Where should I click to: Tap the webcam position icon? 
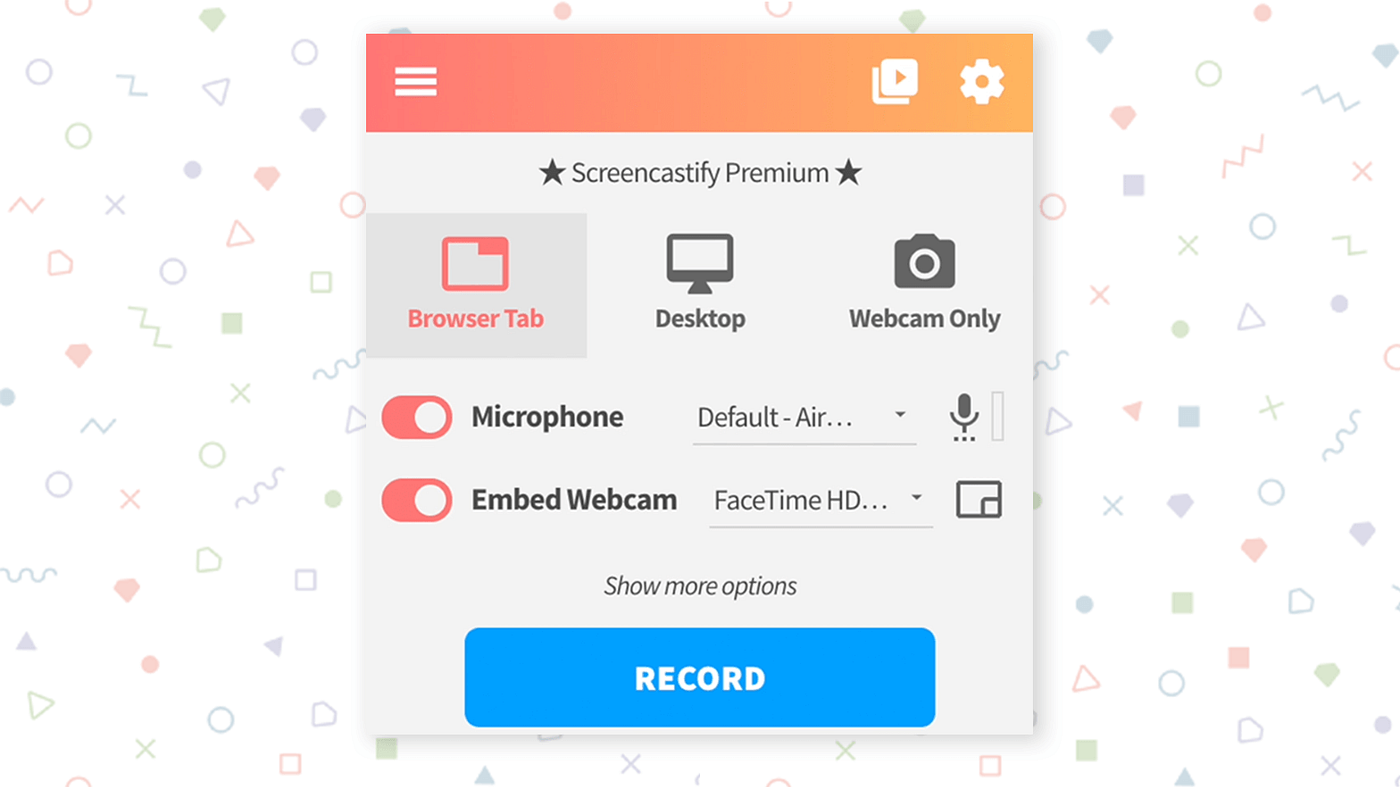978,499
